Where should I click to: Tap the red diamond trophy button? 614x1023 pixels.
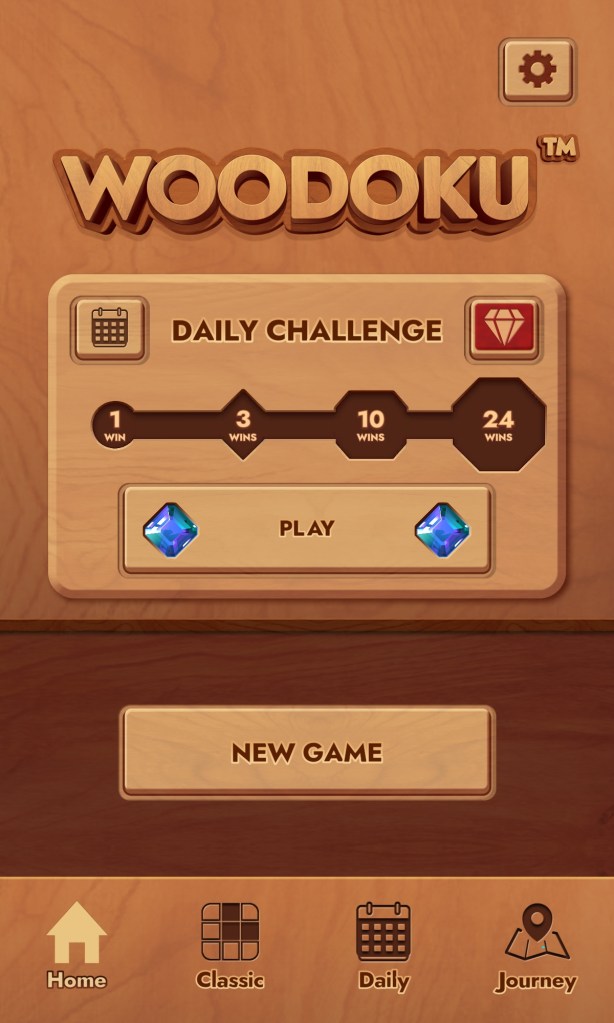click(x=504, y=329)
